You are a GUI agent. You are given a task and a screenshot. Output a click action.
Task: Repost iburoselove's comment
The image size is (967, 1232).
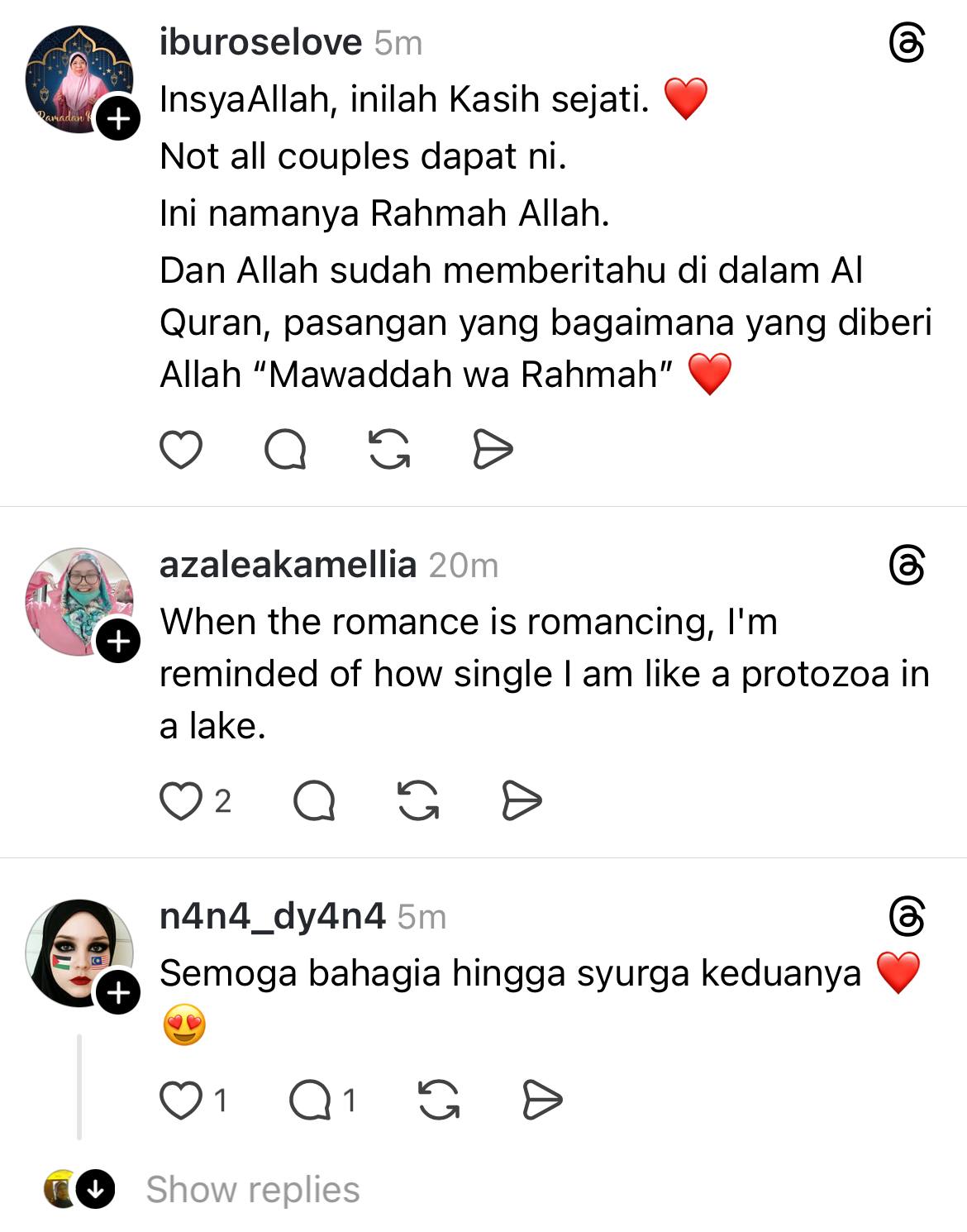[389, 451]
